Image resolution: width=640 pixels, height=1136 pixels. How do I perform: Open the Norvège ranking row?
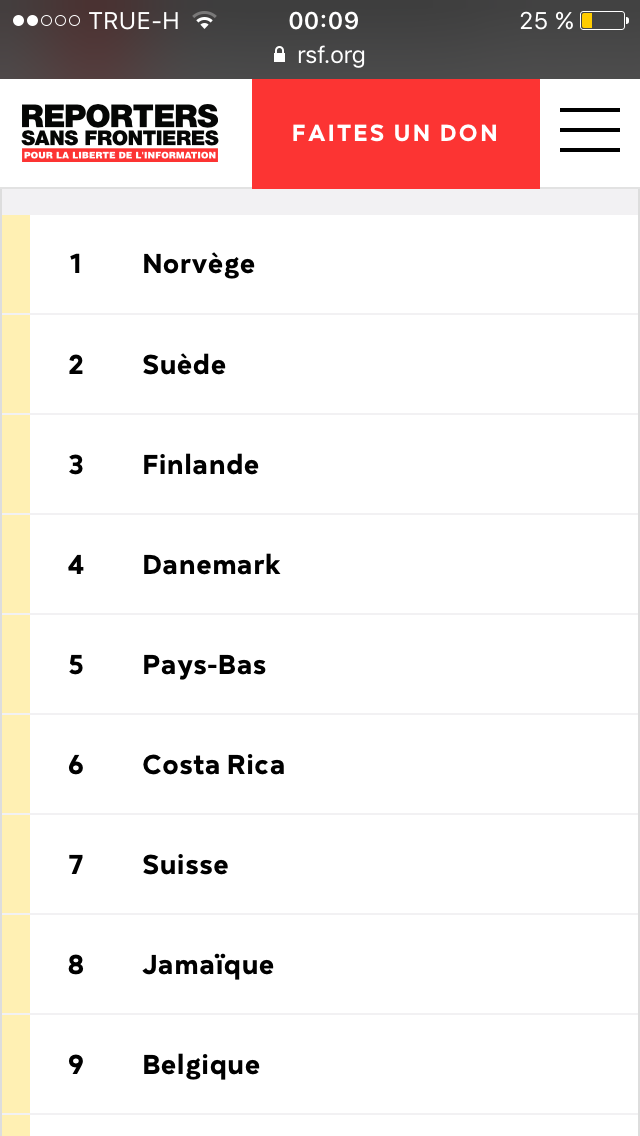click(x=198, y=264)
